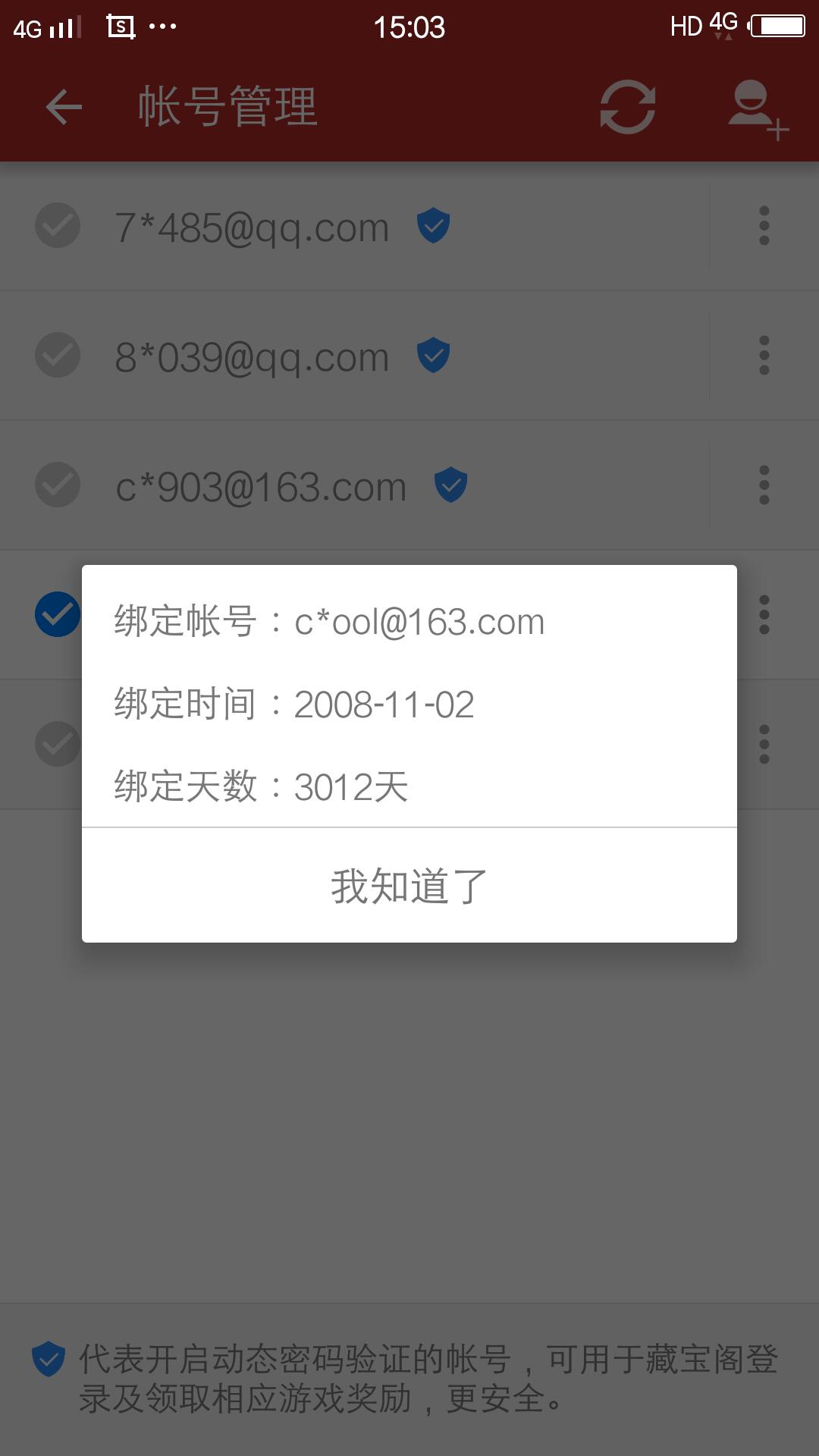Select the 8*039@qq.com account
Screen dimensions: 819x1456
pos(58,356)
